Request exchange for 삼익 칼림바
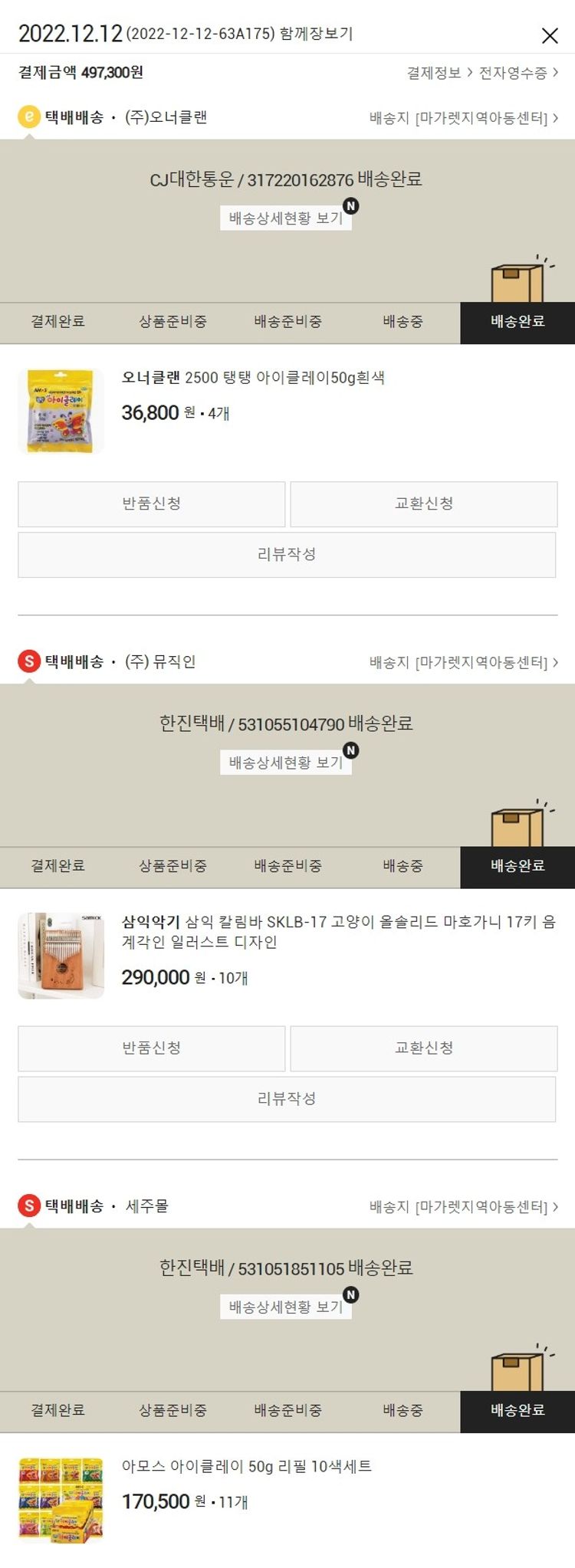Image resolution: width=575 pixels, height=1568 pixels. [x=423, y=1048]
